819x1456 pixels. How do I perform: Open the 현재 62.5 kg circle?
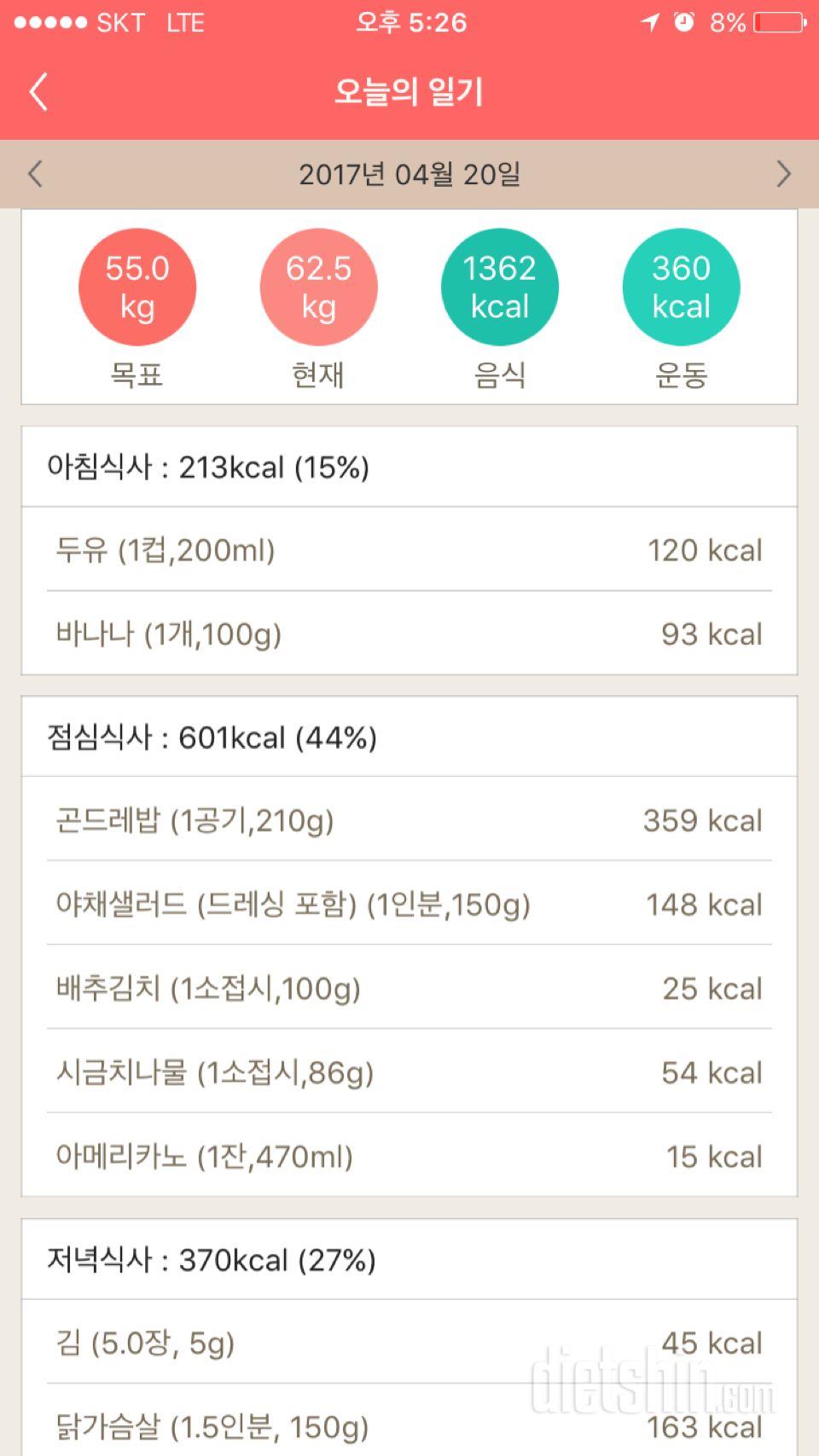point(318,287)
